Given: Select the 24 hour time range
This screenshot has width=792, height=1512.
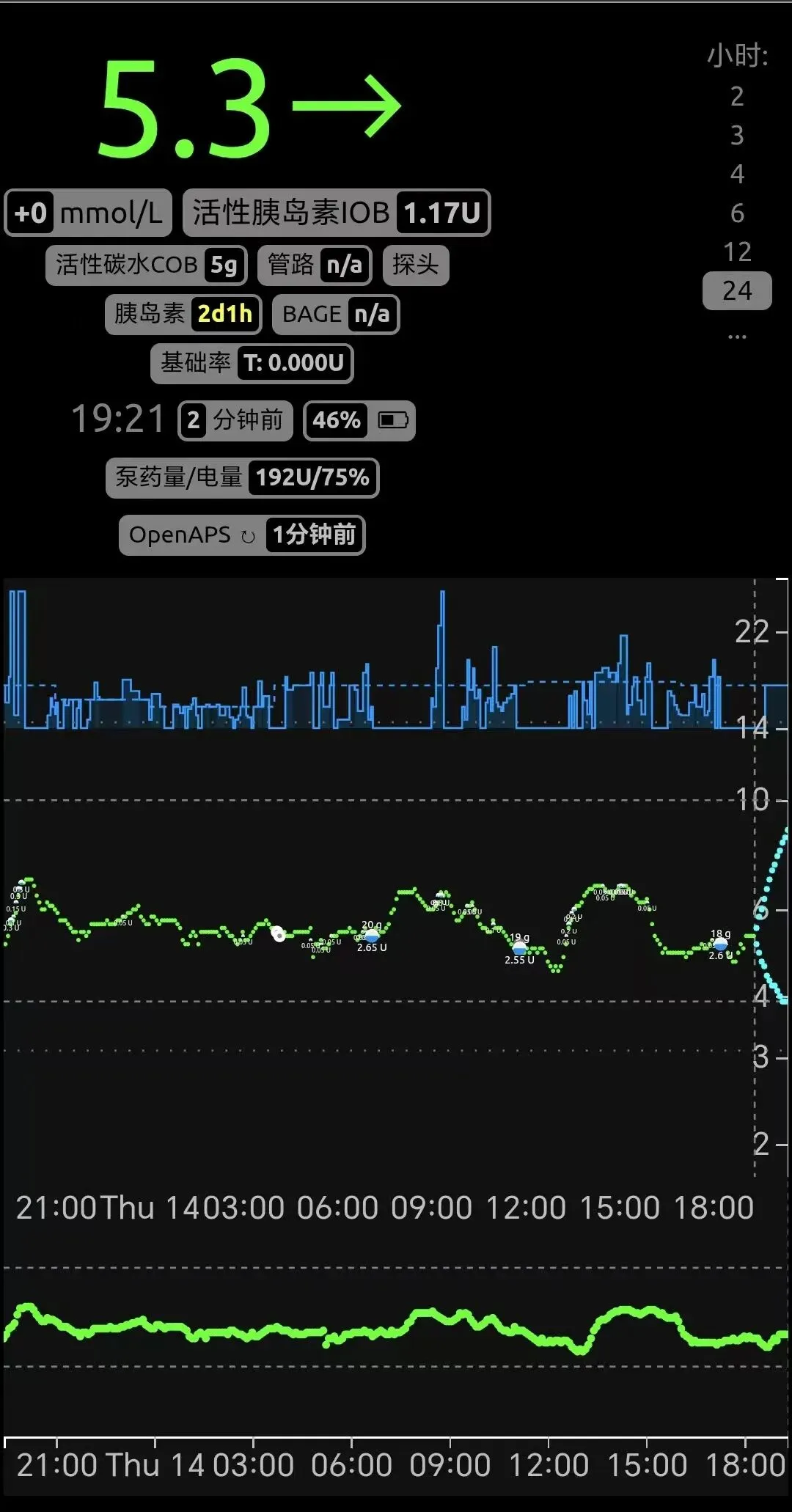Looking at the screenshot, I should coord(737,291).
